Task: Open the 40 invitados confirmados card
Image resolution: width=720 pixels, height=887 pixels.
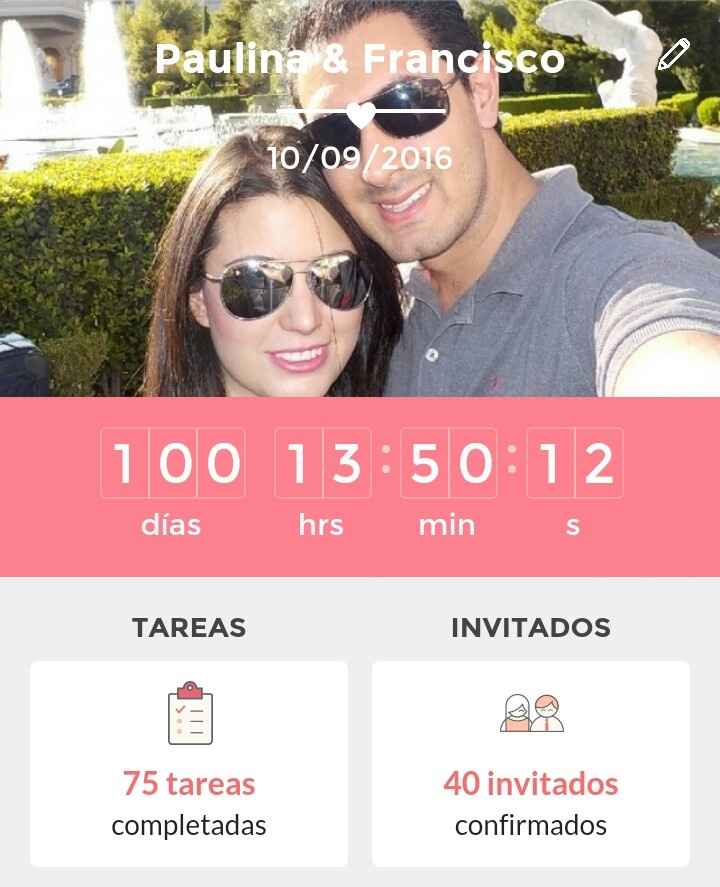Action: (x=531, y=763)
